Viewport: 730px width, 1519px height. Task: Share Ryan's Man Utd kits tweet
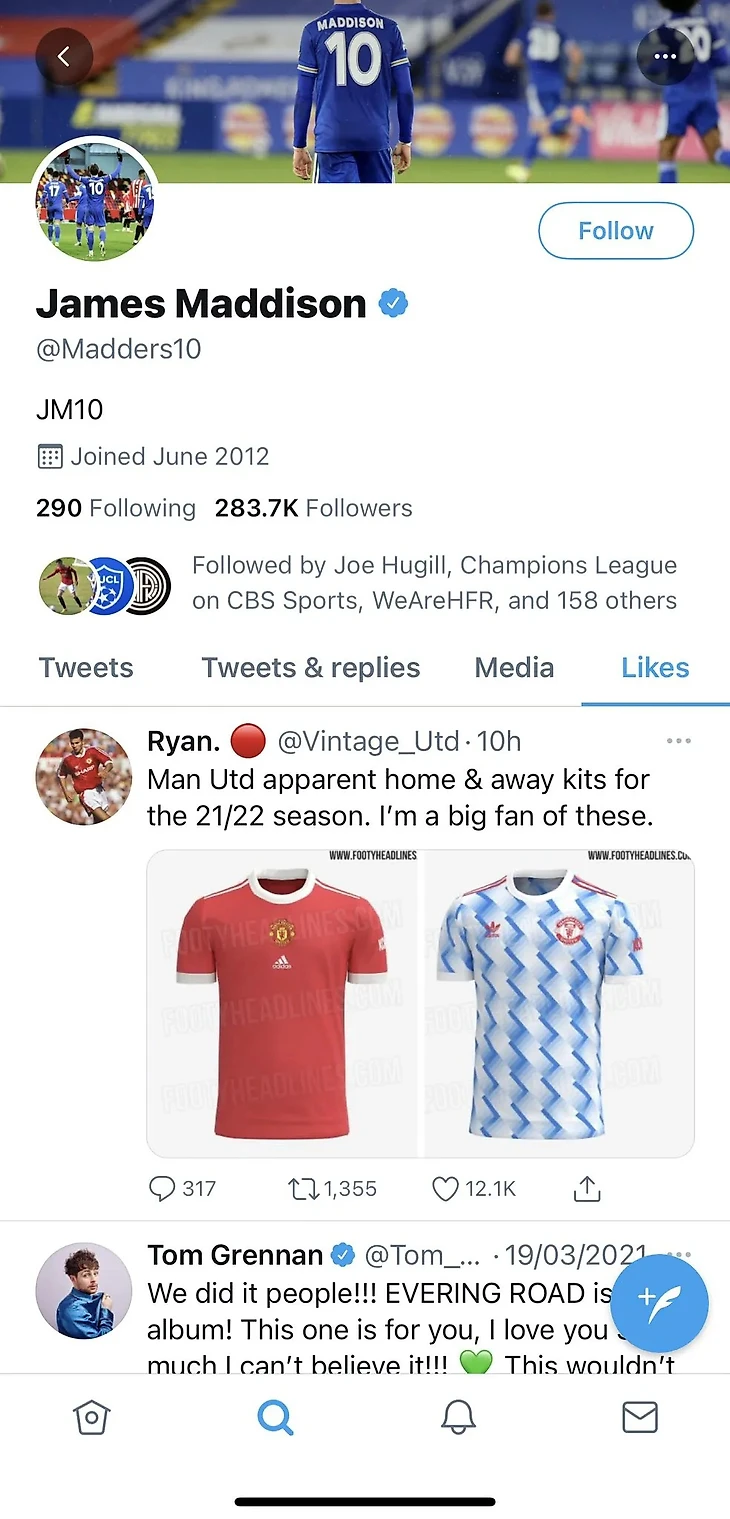pos(587,1188)
